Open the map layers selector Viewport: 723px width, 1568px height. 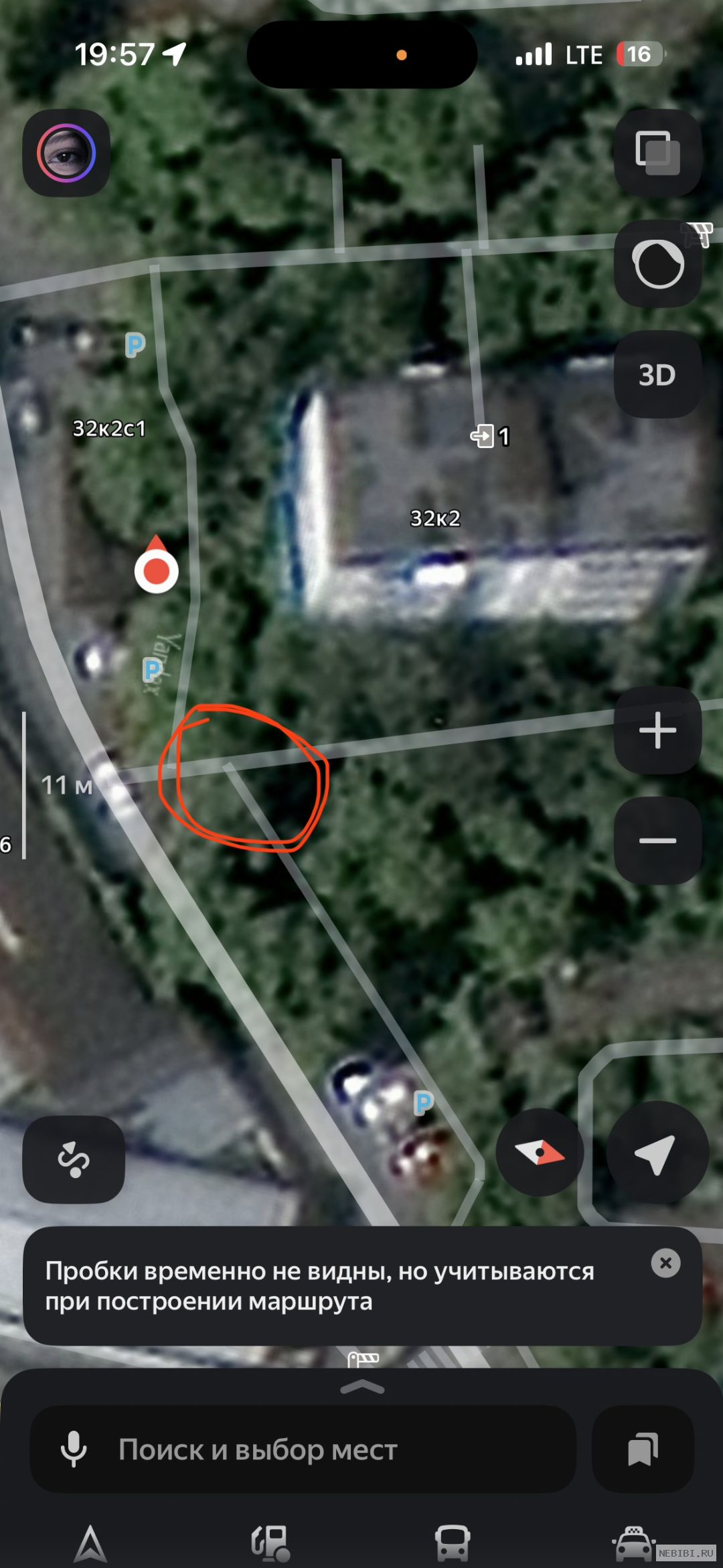(657, 153)
